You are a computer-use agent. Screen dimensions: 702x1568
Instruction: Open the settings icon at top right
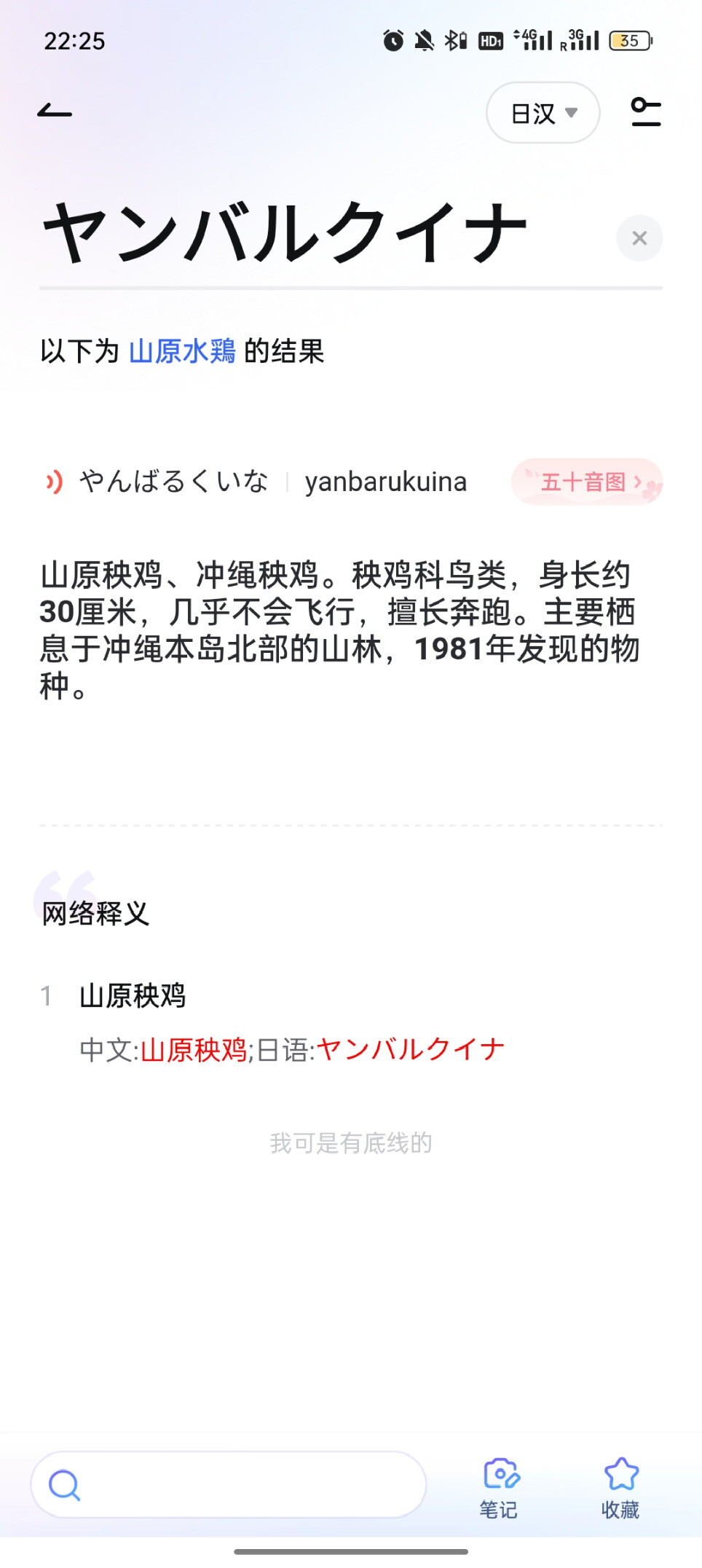645,112
